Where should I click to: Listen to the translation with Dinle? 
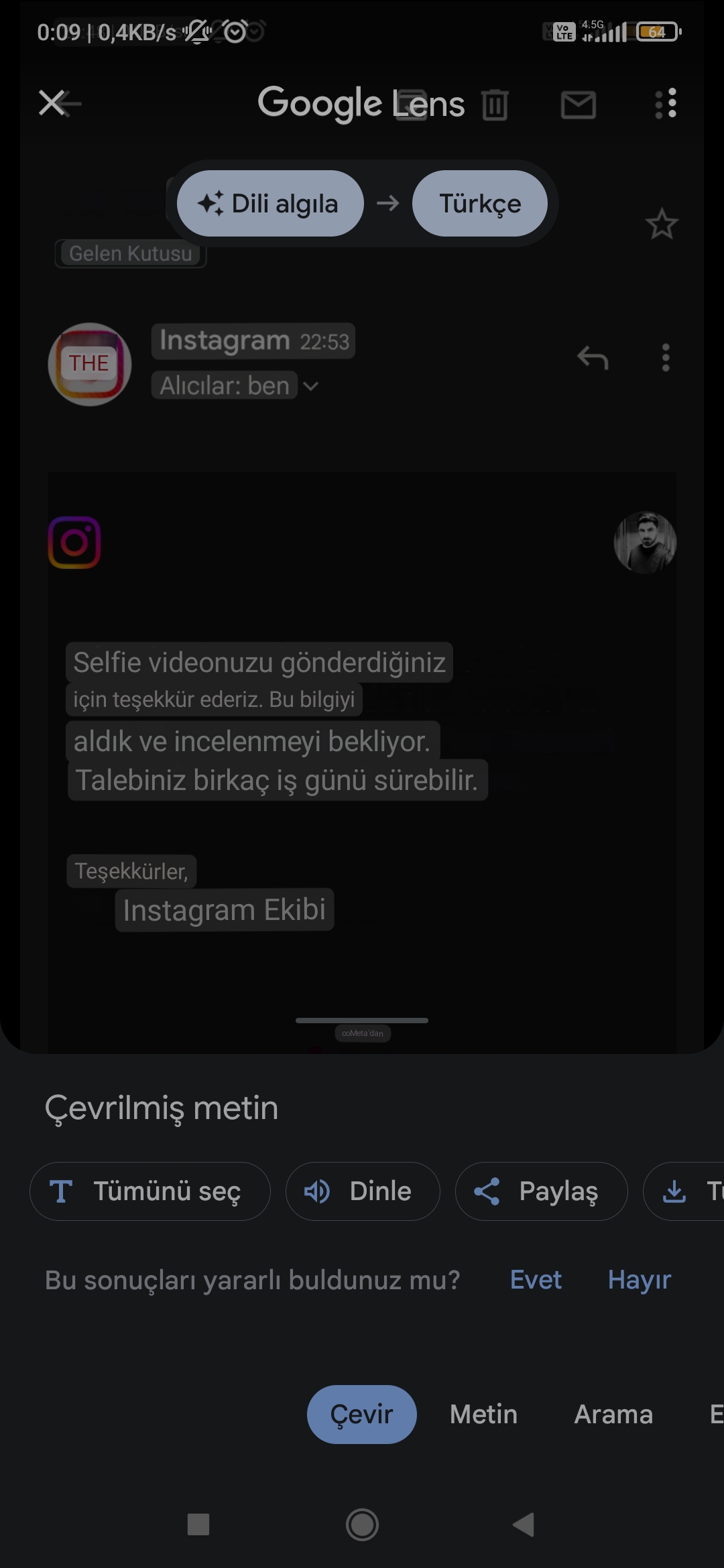point(363,1191)
